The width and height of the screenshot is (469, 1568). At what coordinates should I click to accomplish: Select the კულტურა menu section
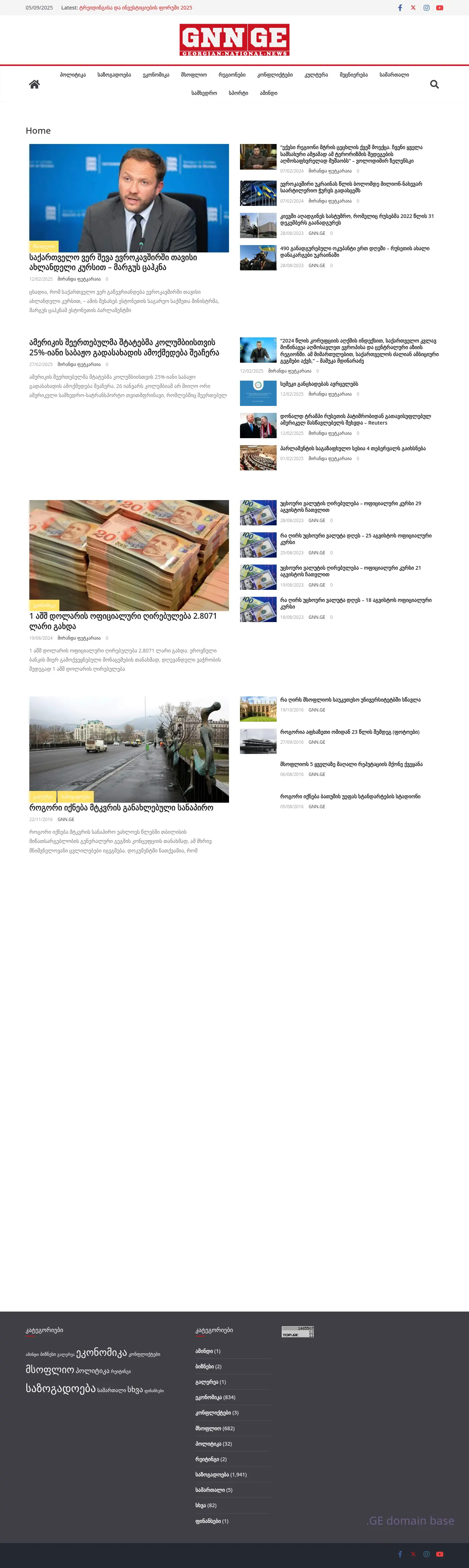[316, 75]
